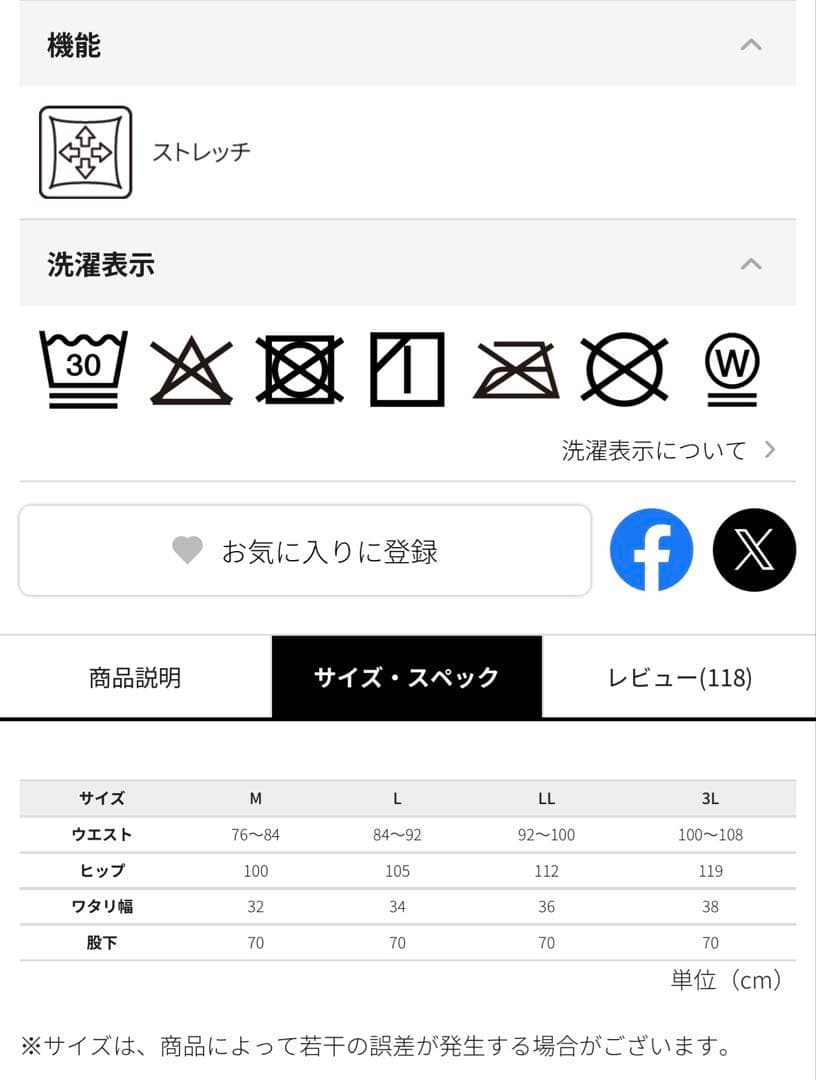
Task: Select the サイズ・スペック tab
Action: click(407, 678)
